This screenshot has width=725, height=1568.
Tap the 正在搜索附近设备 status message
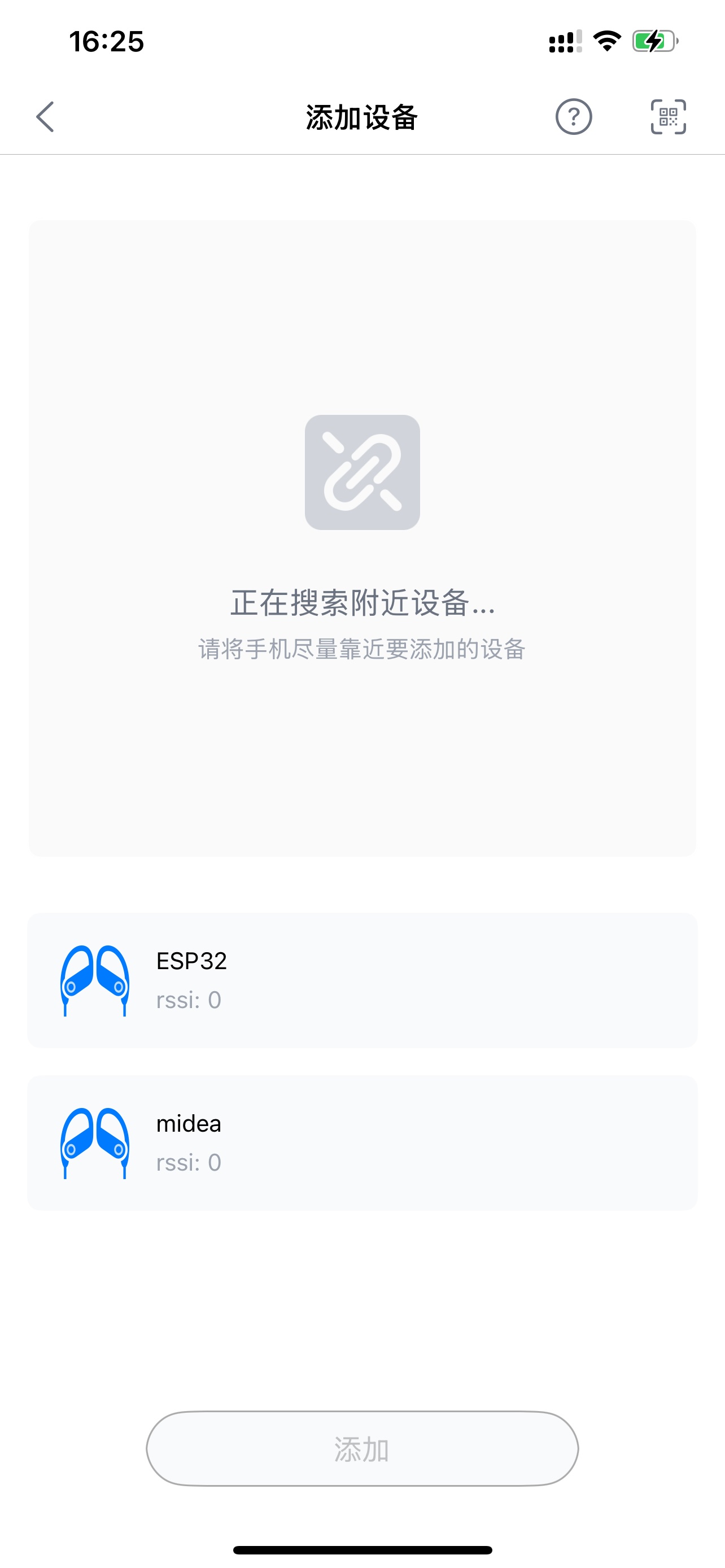pos(362,605)
